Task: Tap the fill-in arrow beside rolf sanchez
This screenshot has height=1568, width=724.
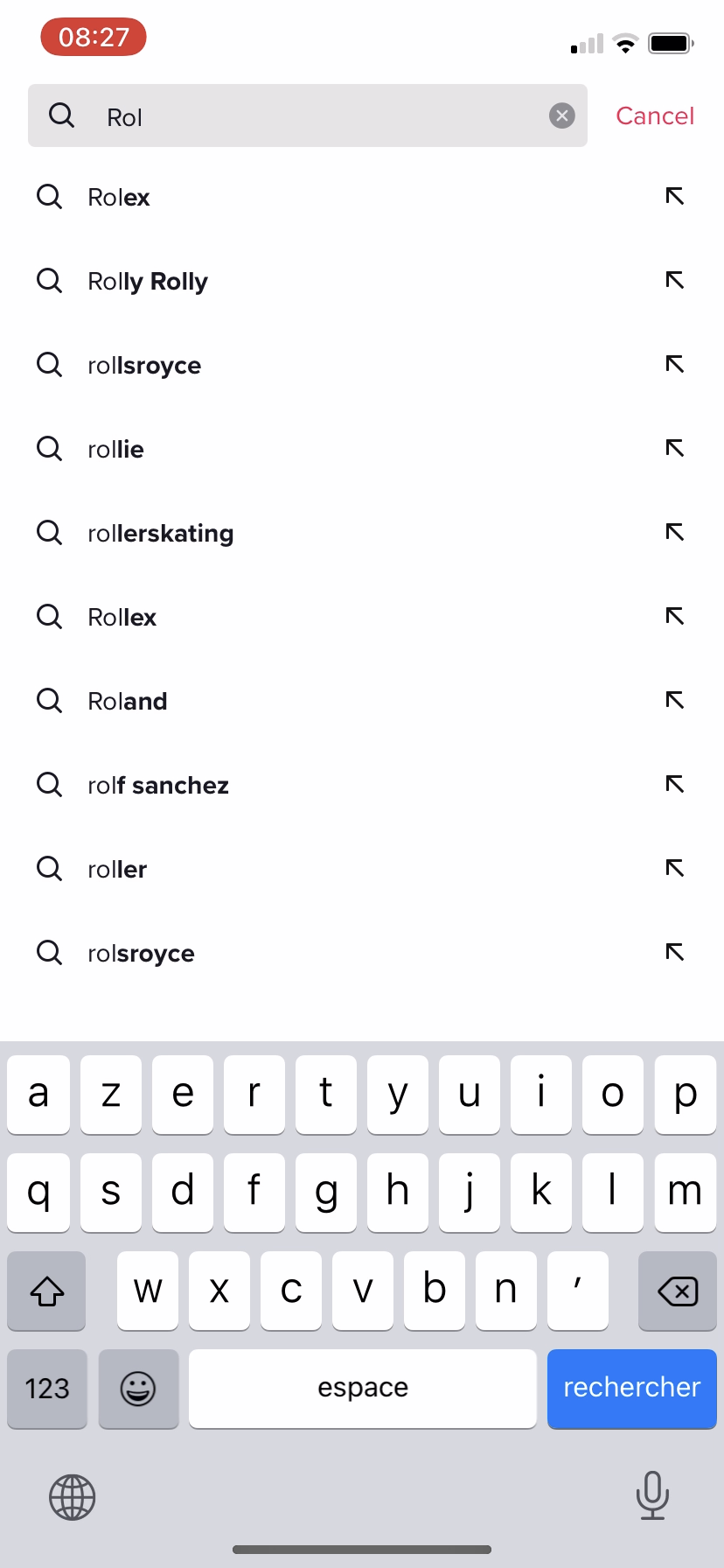Action: (673, 784)
